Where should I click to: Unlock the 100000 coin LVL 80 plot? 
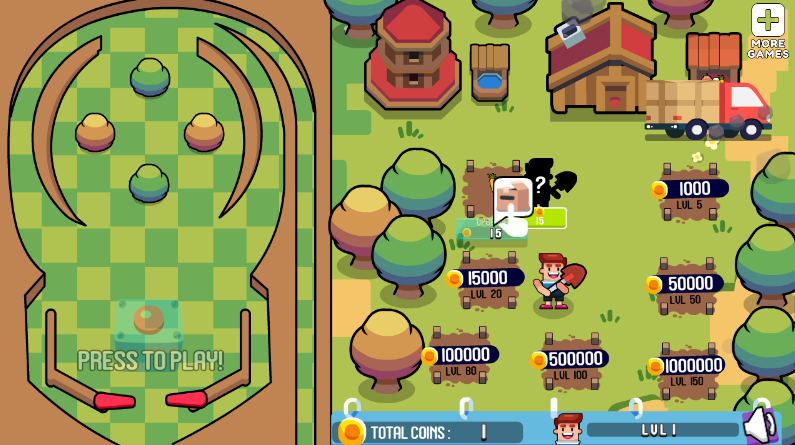[462, 355]
